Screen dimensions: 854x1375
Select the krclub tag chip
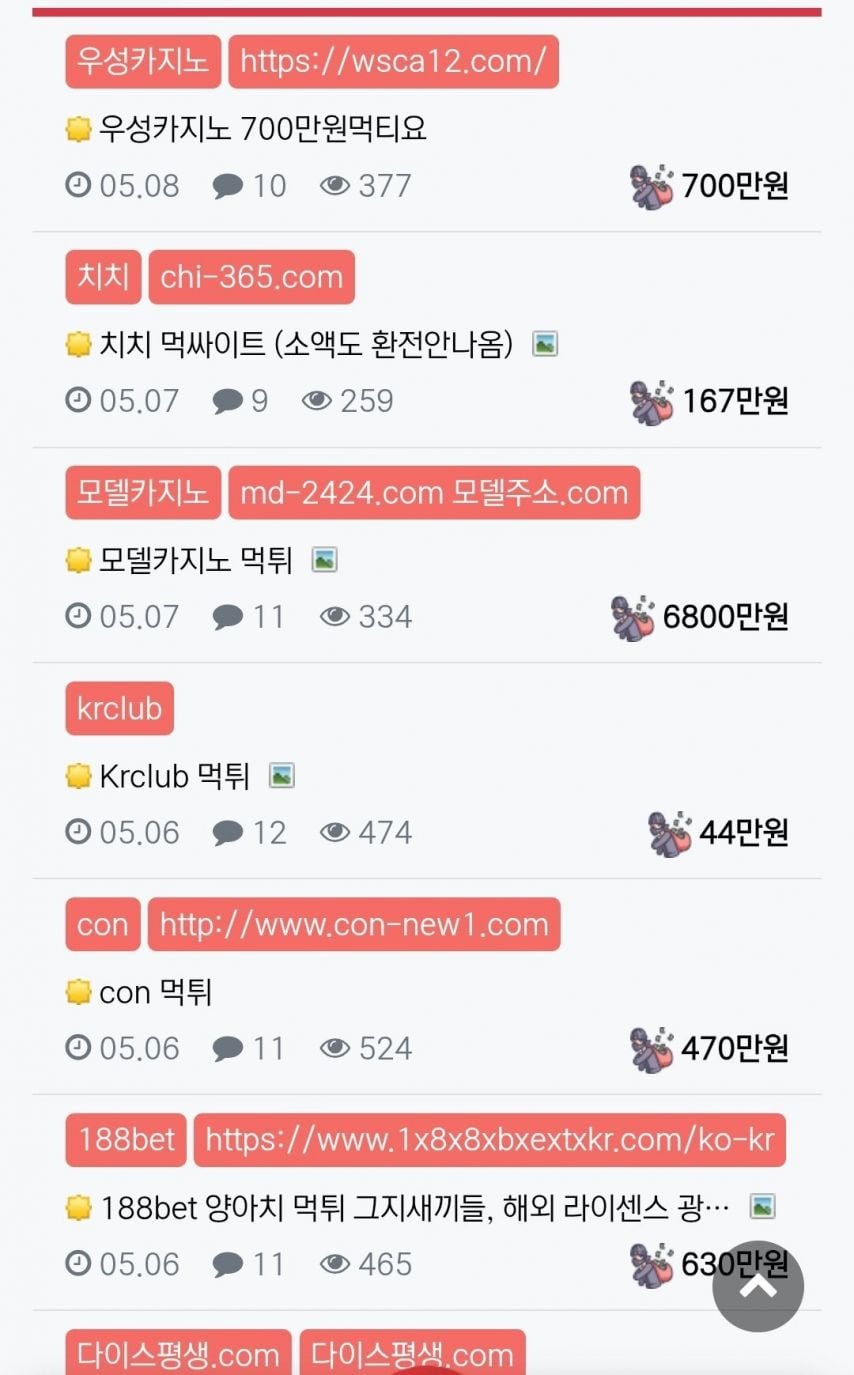tap(119, 708)
